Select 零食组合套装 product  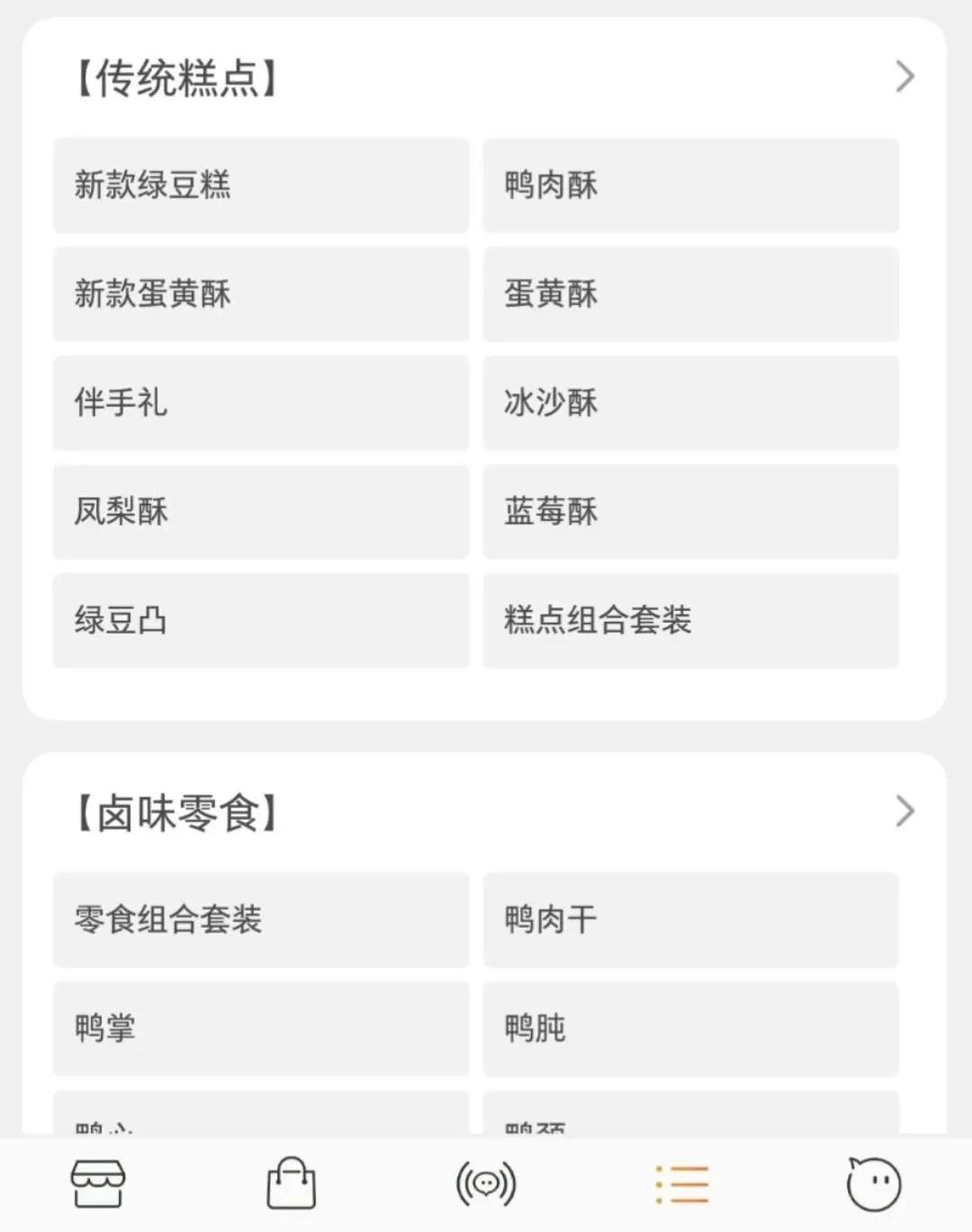click(261, 918)
